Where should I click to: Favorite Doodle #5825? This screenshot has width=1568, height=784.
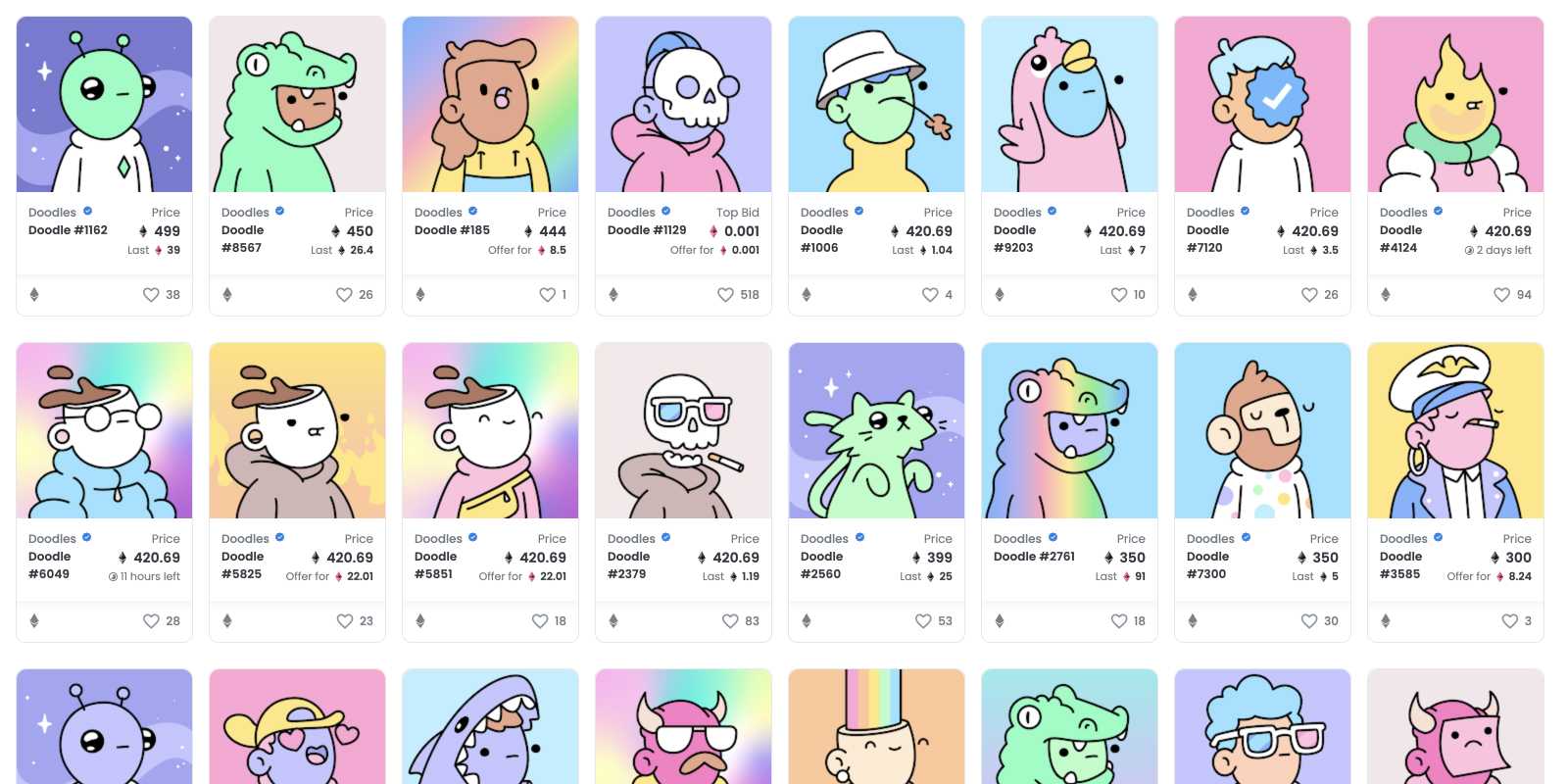344,621
